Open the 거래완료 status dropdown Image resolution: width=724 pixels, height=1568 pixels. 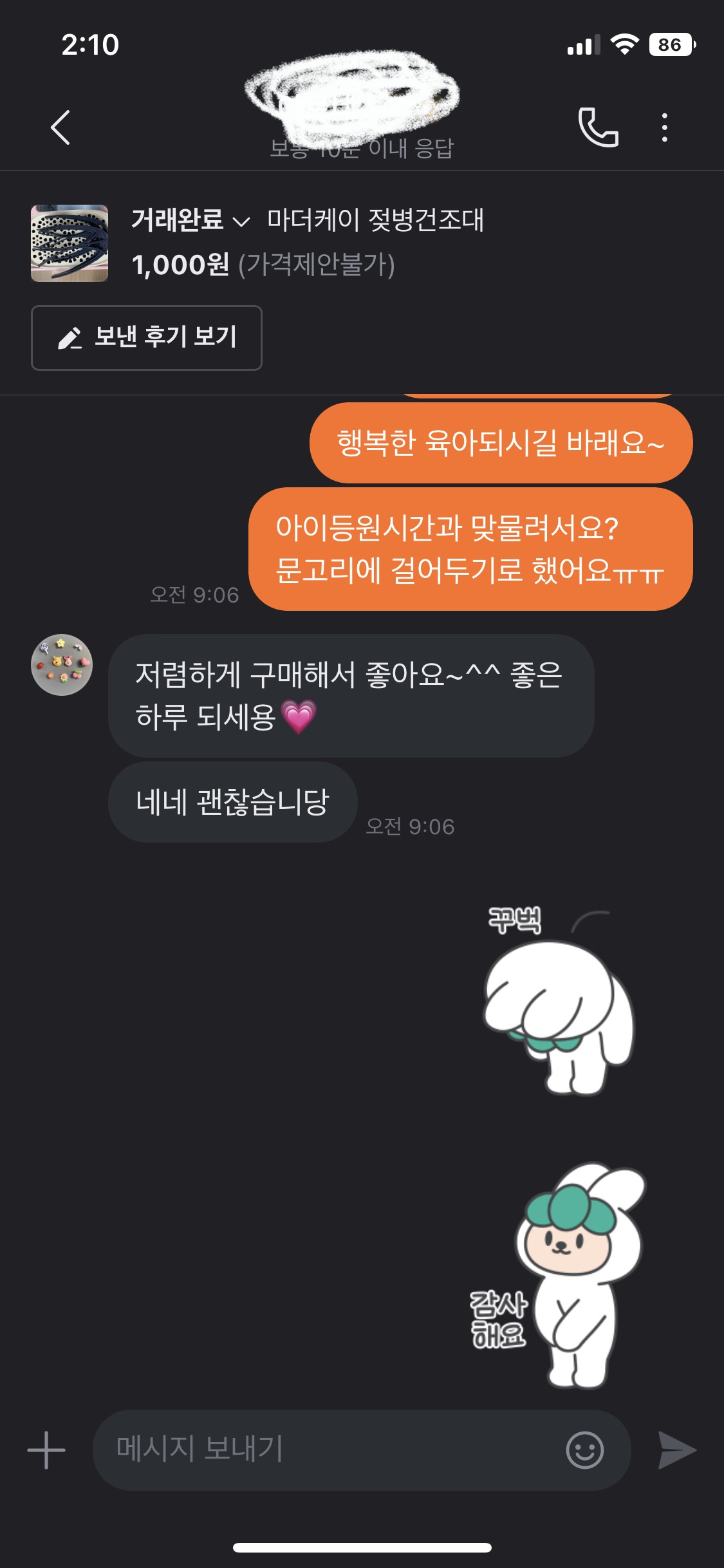click(190, 221)
